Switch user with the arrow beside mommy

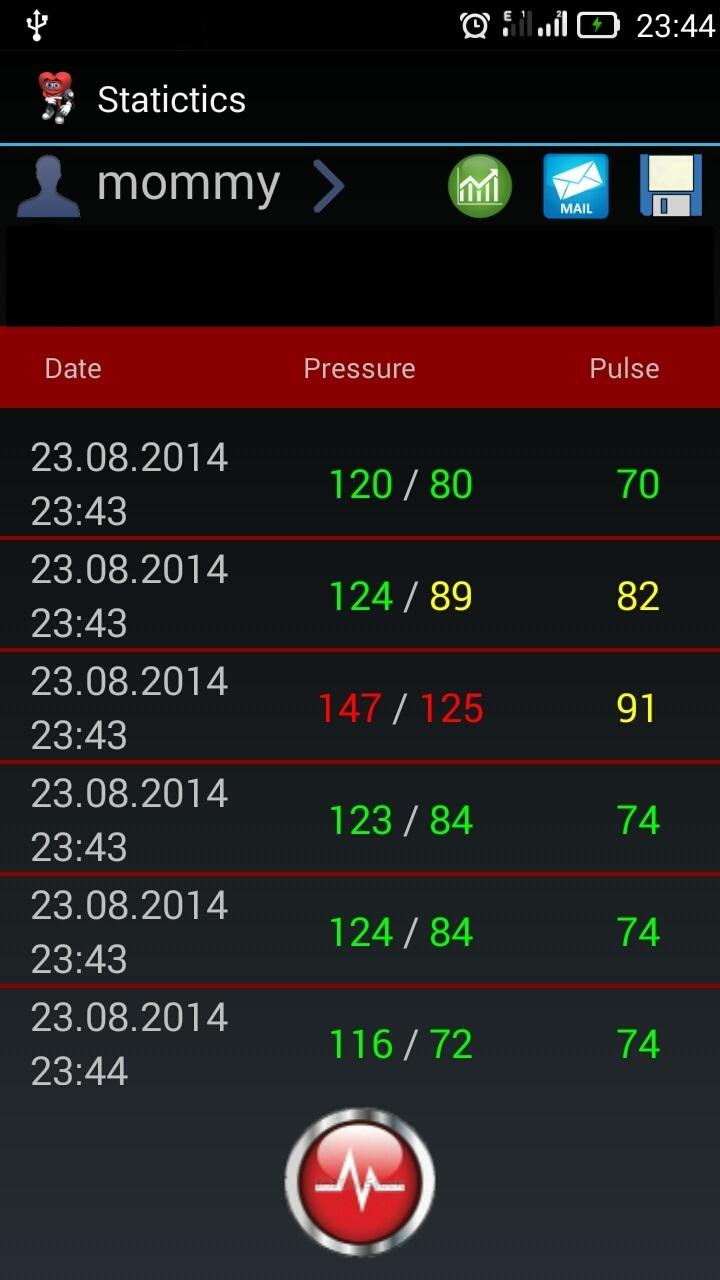point(328,186)
